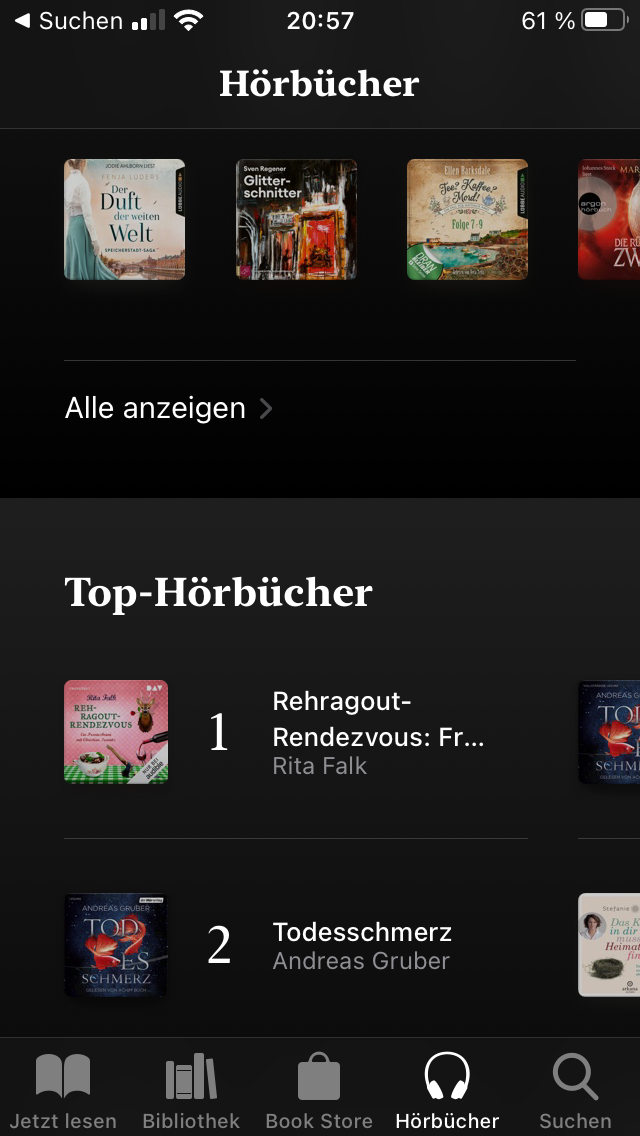Go to the Book Store tab
640x1136 pixels.
click(319, 1092)
